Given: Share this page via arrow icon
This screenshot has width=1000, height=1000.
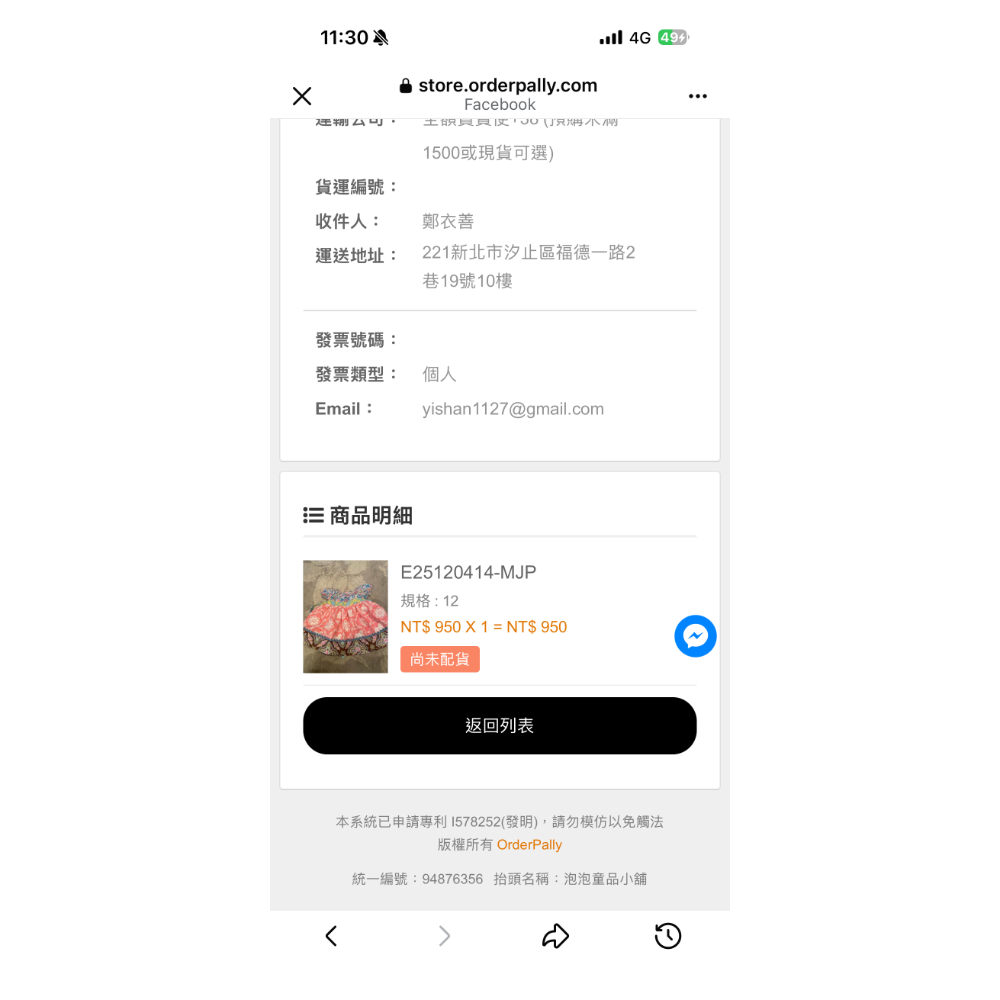Looking at the screenshot, I should click(x=555, y=936).
